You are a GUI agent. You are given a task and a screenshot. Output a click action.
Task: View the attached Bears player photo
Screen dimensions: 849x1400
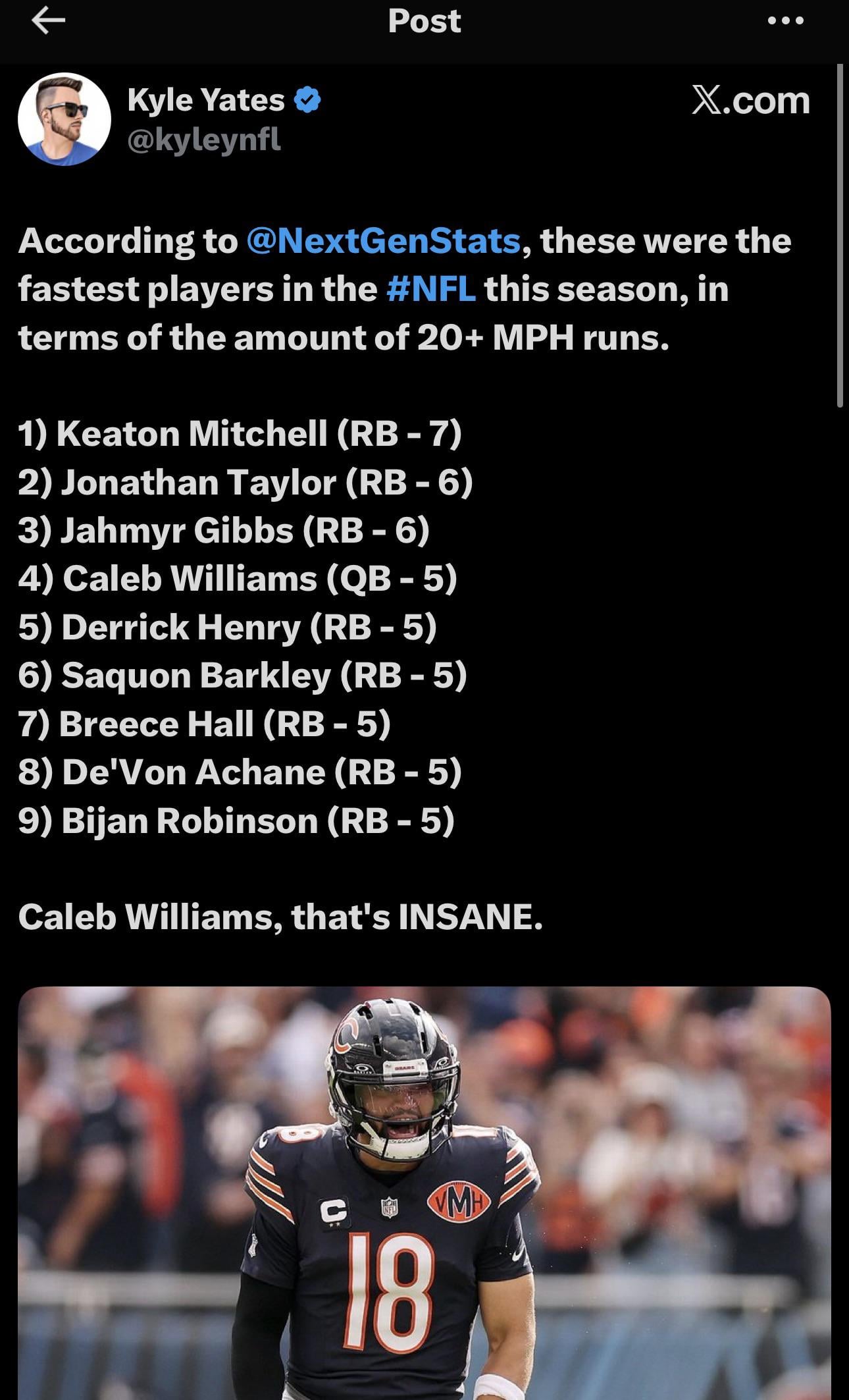424,1192
